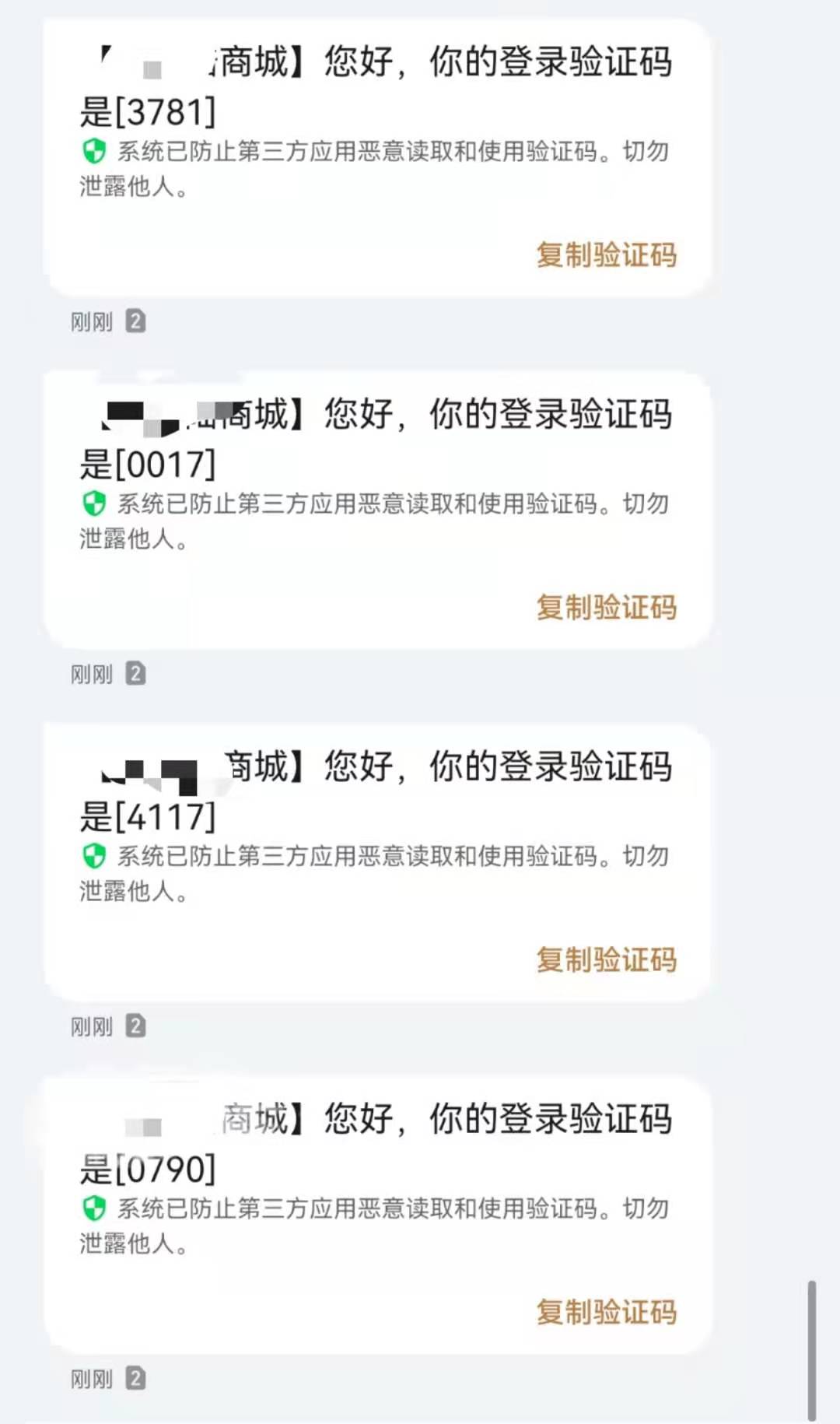This screenshot has width=840, height=1424.
Task: Copy verification code 4117
Action: tap(606, 960)
